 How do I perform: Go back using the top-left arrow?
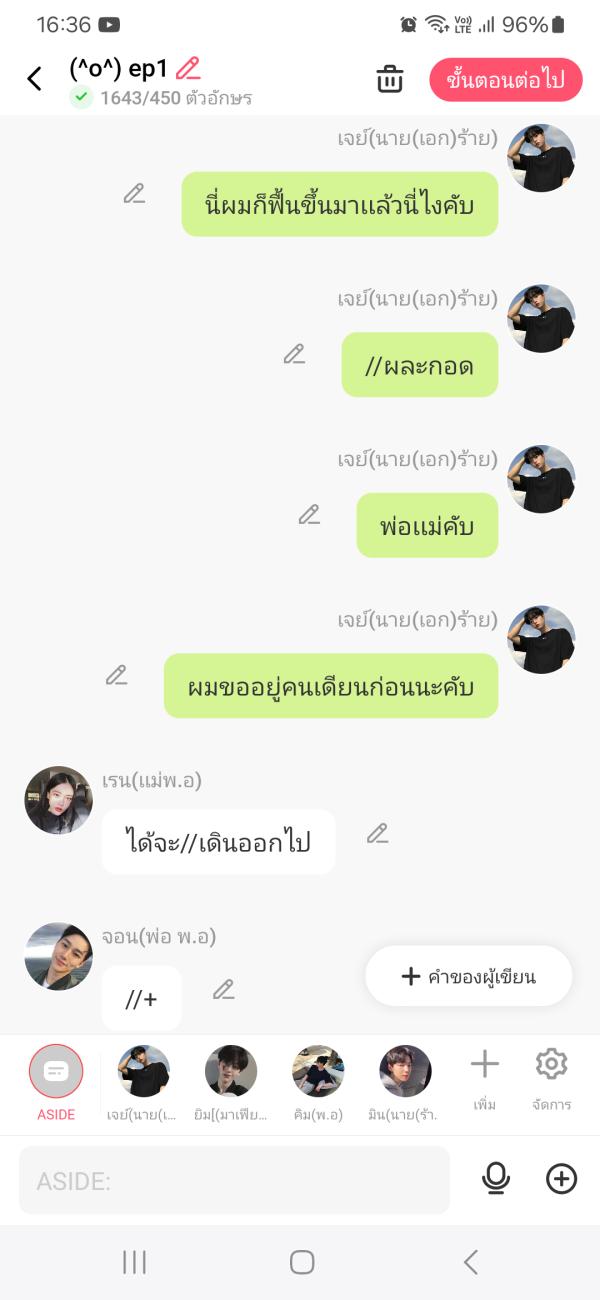point(35,79)
